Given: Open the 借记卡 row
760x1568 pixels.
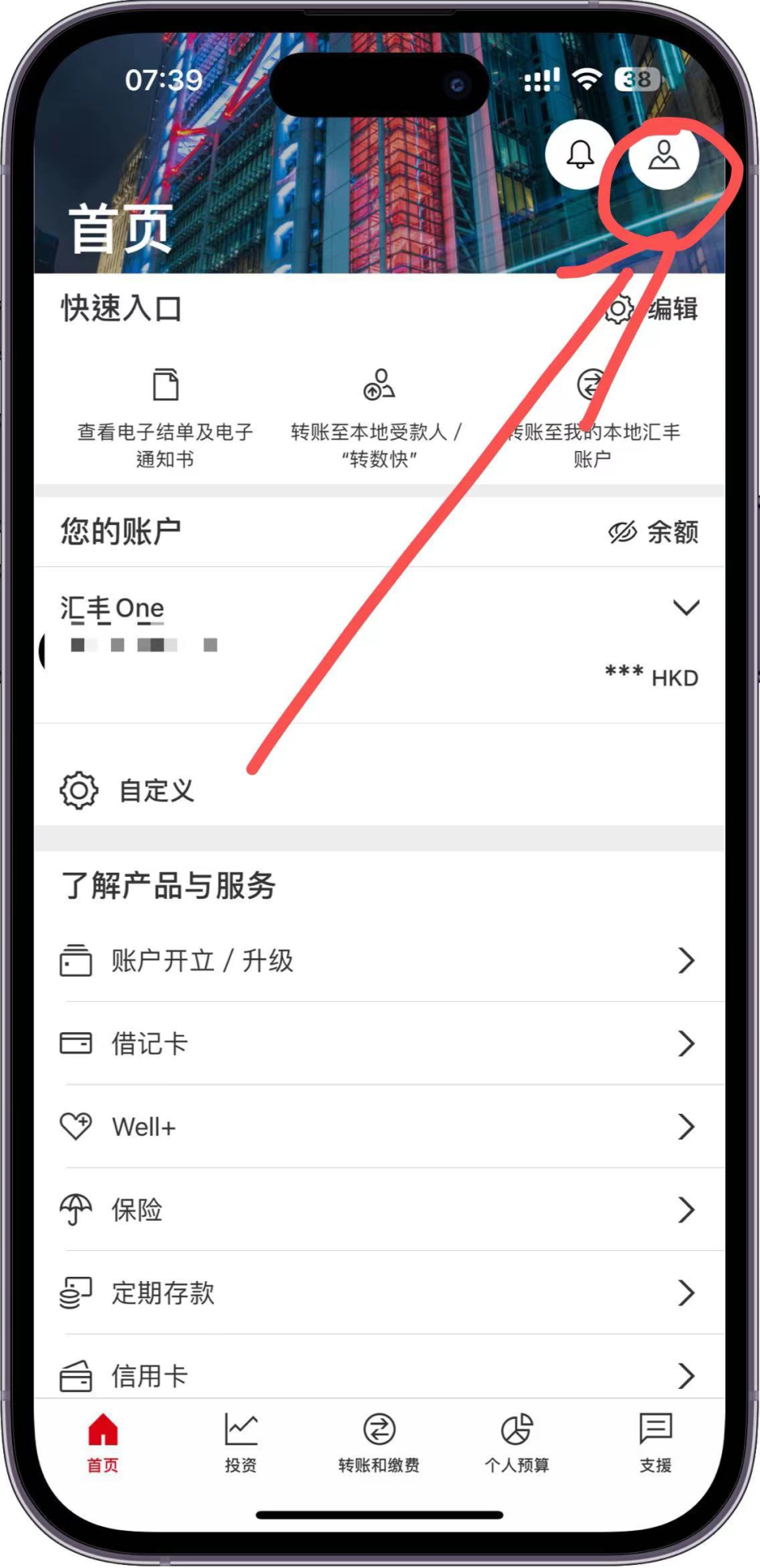Looking at the screenshot, I should pos(379,1043).
